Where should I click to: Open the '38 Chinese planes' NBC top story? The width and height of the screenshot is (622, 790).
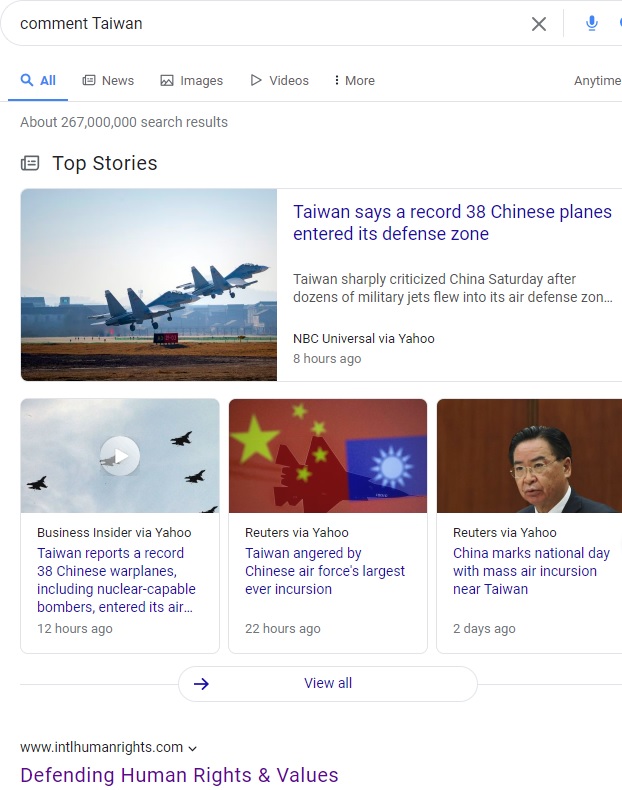(x=452, y=223)
